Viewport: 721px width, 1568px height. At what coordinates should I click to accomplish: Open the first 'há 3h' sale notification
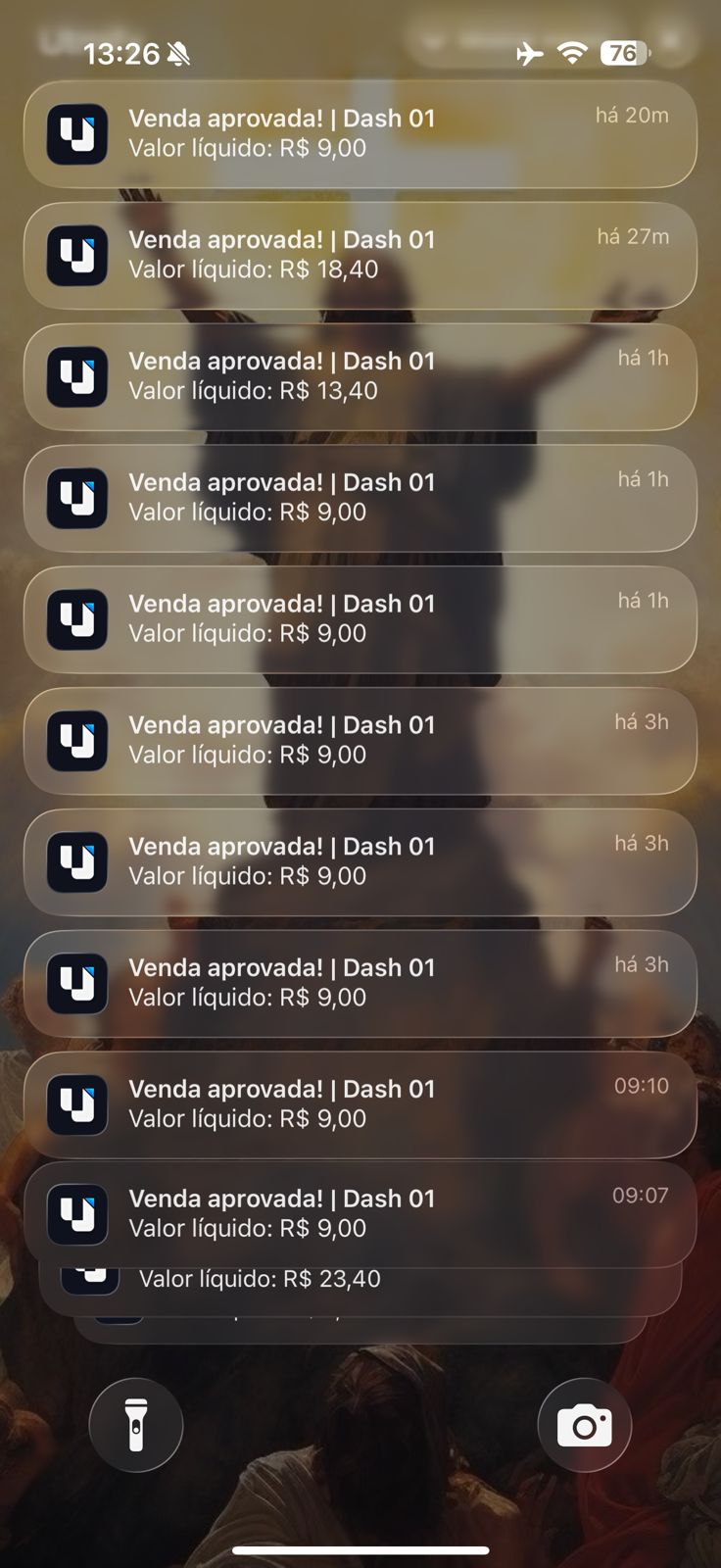coord(360,741)
